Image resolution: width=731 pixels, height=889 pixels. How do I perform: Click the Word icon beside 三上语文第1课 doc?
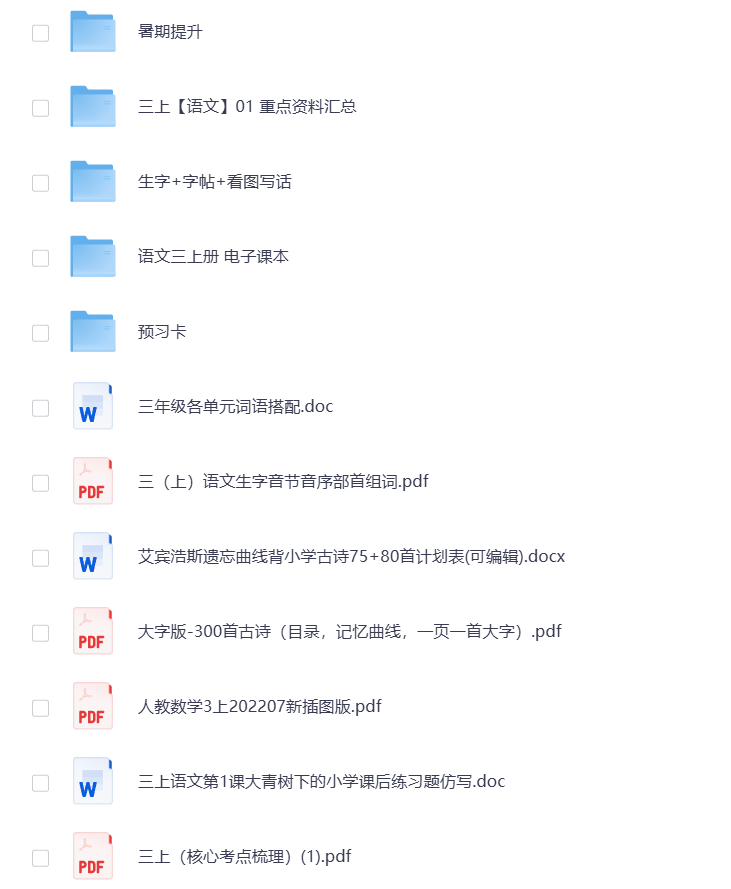pyautogui.click(x=92, y=781)
